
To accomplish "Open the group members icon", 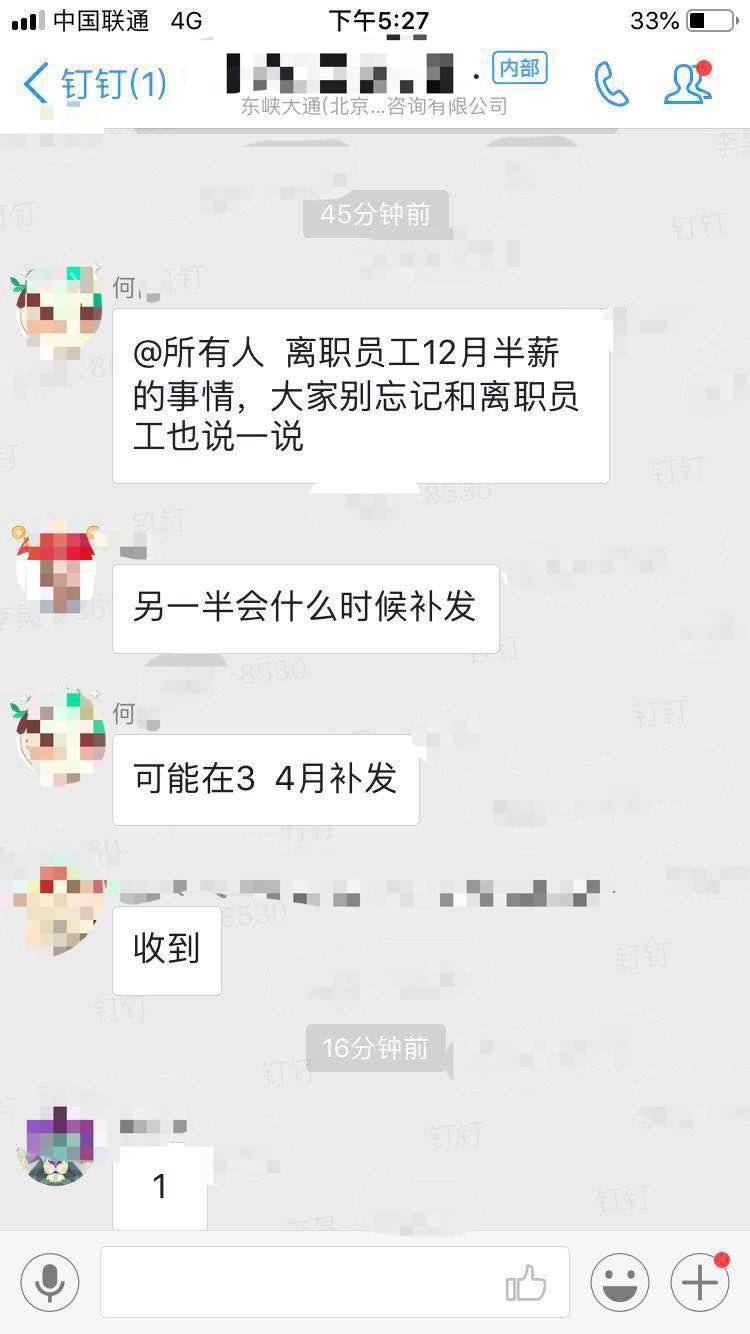I will (x=688, y=84).
